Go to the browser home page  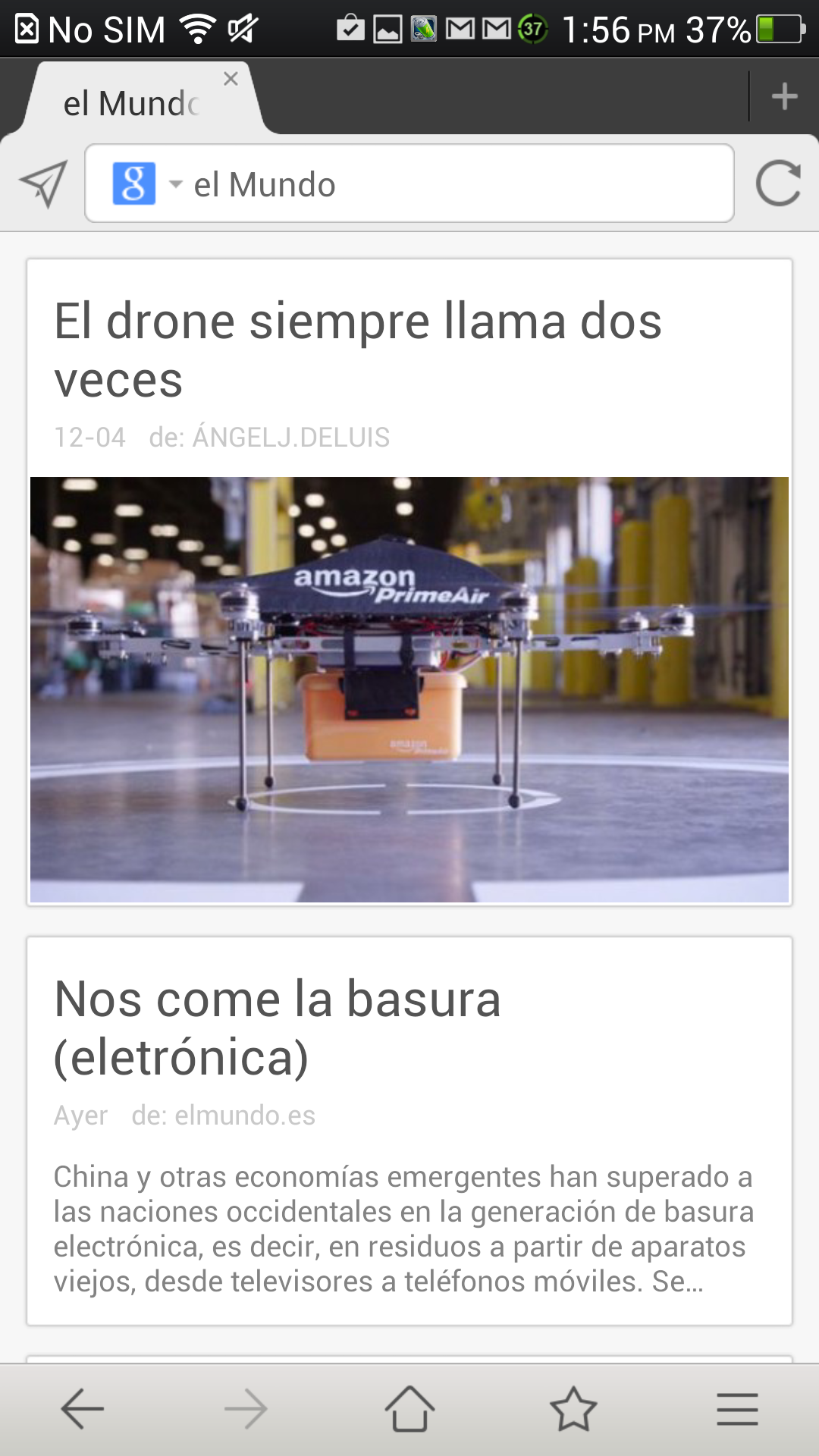coord(409,1409)
